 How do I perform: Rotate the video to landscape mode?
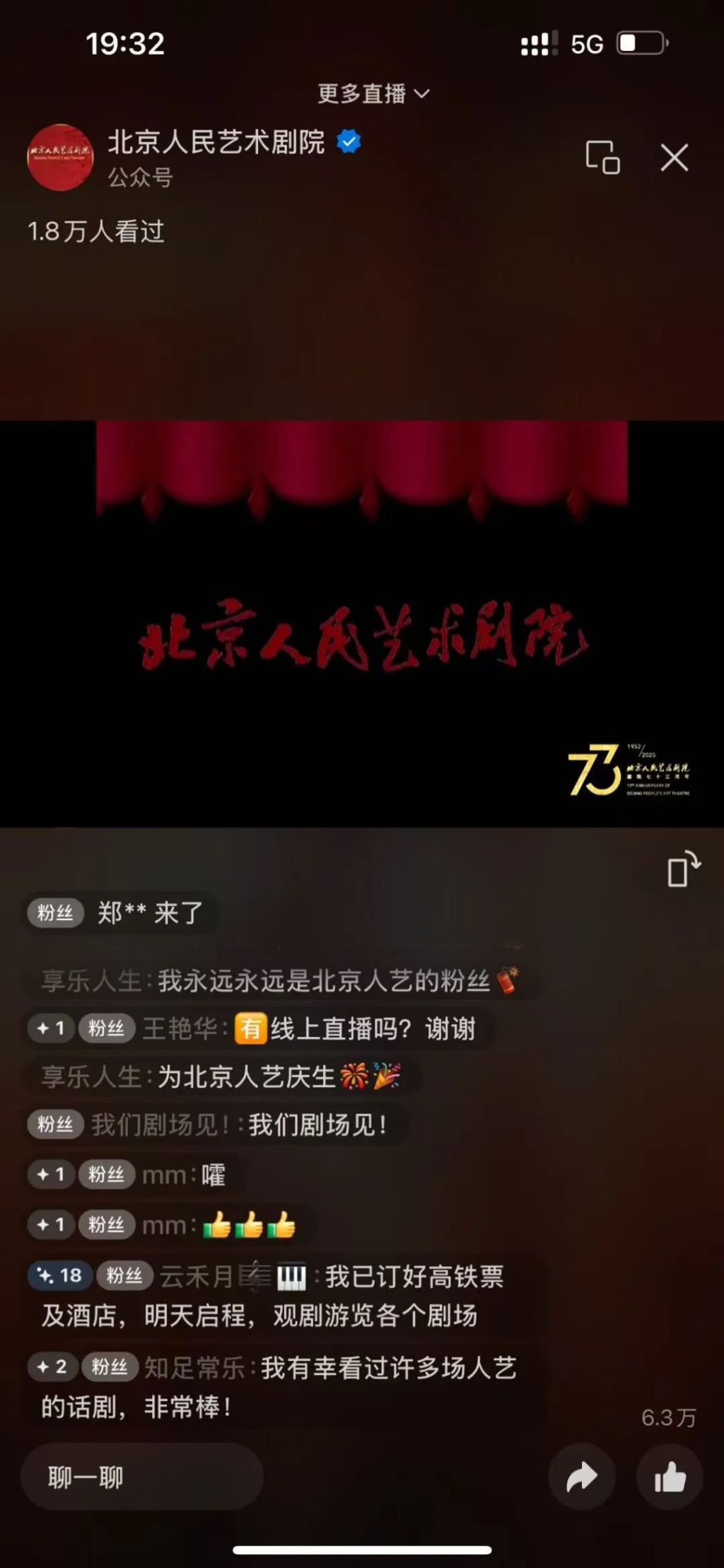[x=683, y=869]
